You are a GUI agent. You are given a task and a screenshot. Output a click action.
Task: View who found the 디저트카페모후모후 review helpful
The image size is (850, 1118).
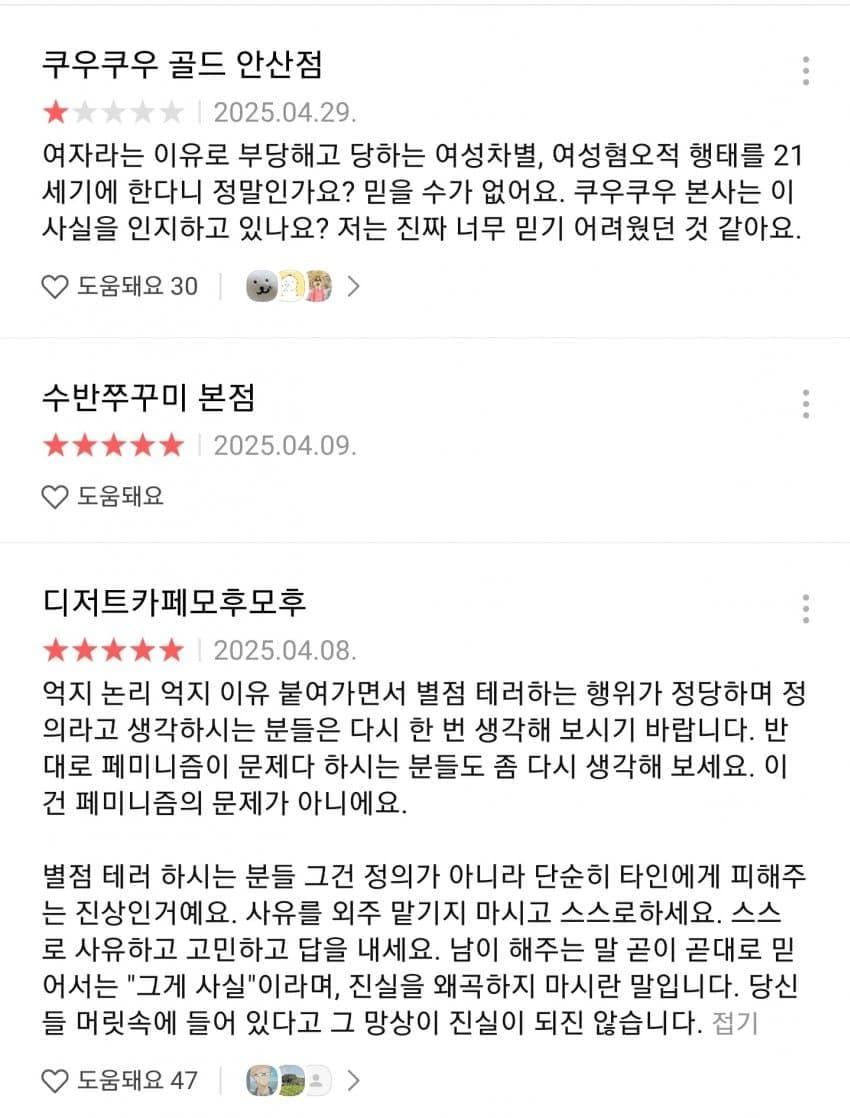[x=303, y=1081]
